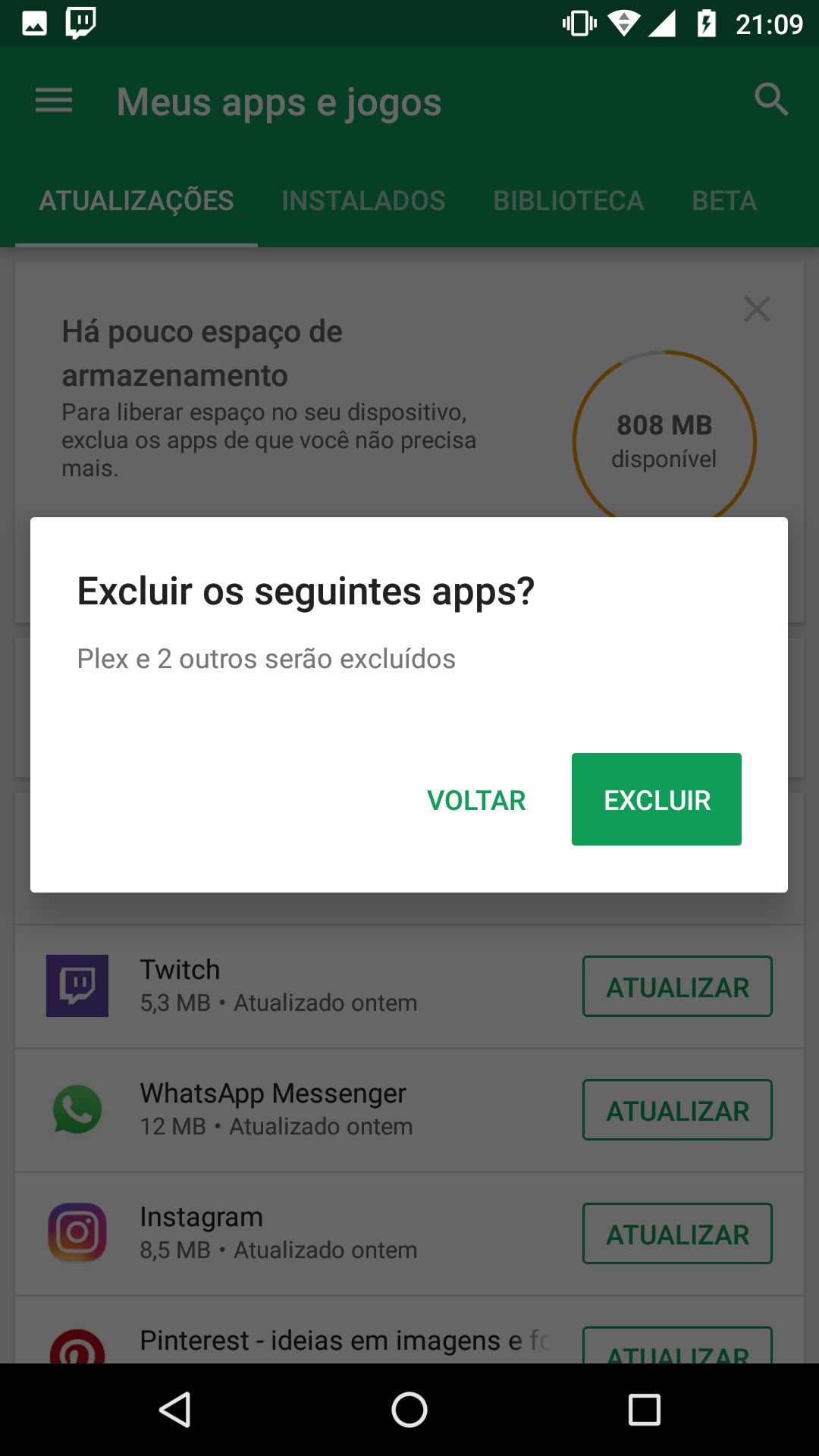Go to the home screen
The width and height of the screenshot is (819, 1456).
click(x=409, y=1410)
